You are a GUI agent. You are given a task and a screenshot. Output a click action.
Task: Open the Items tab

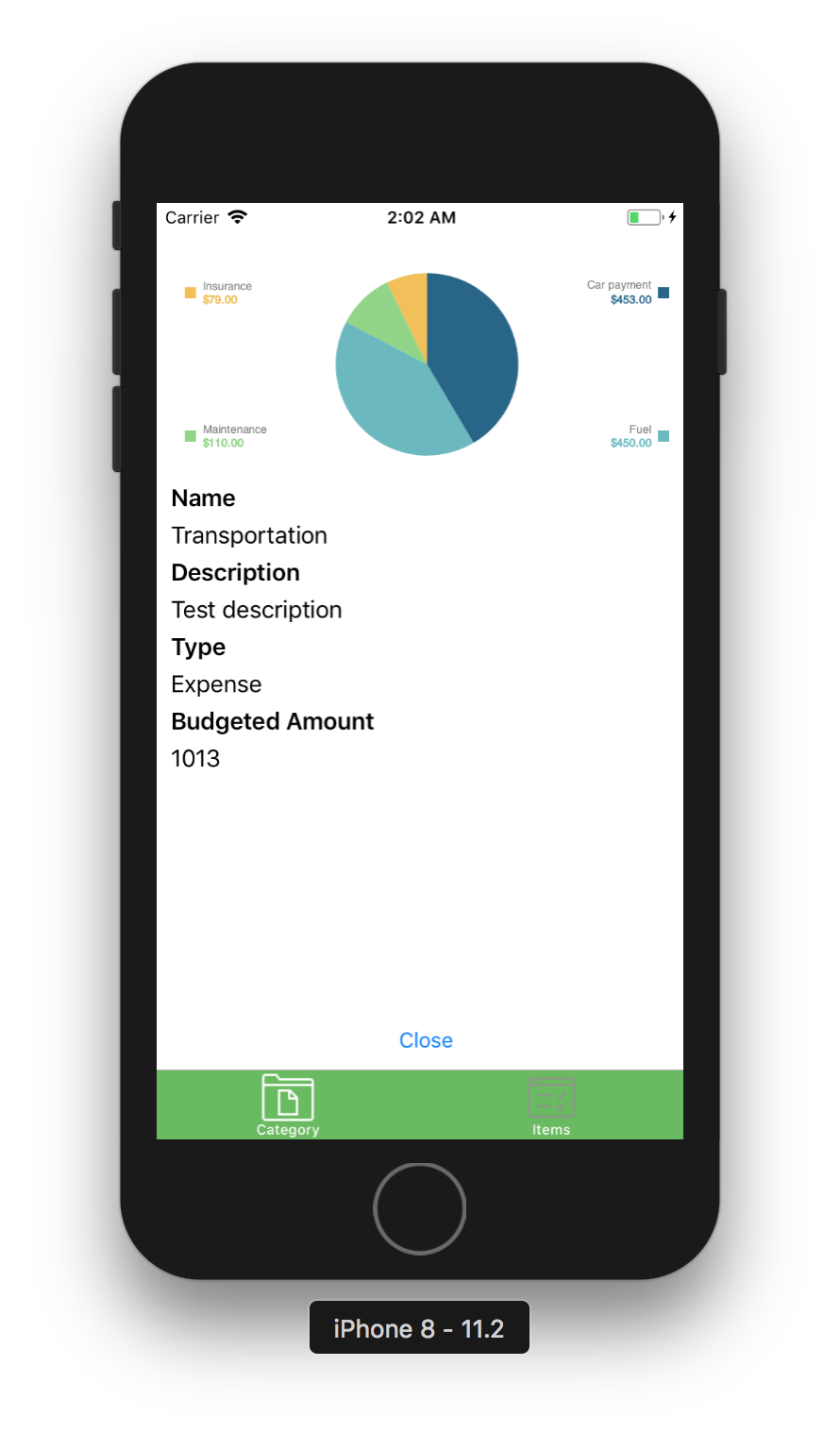(x=551, y=1105)
